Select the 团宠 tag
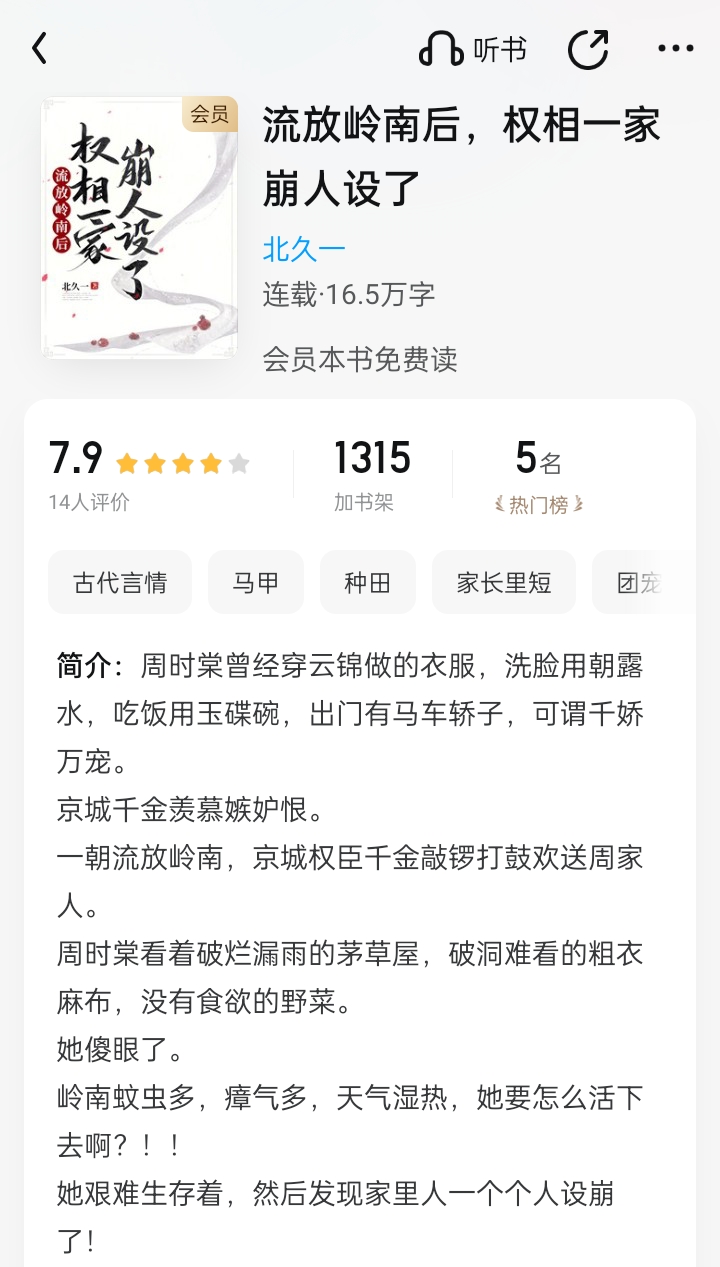This screenshot has height=1267, width=720. pos(642,582)
